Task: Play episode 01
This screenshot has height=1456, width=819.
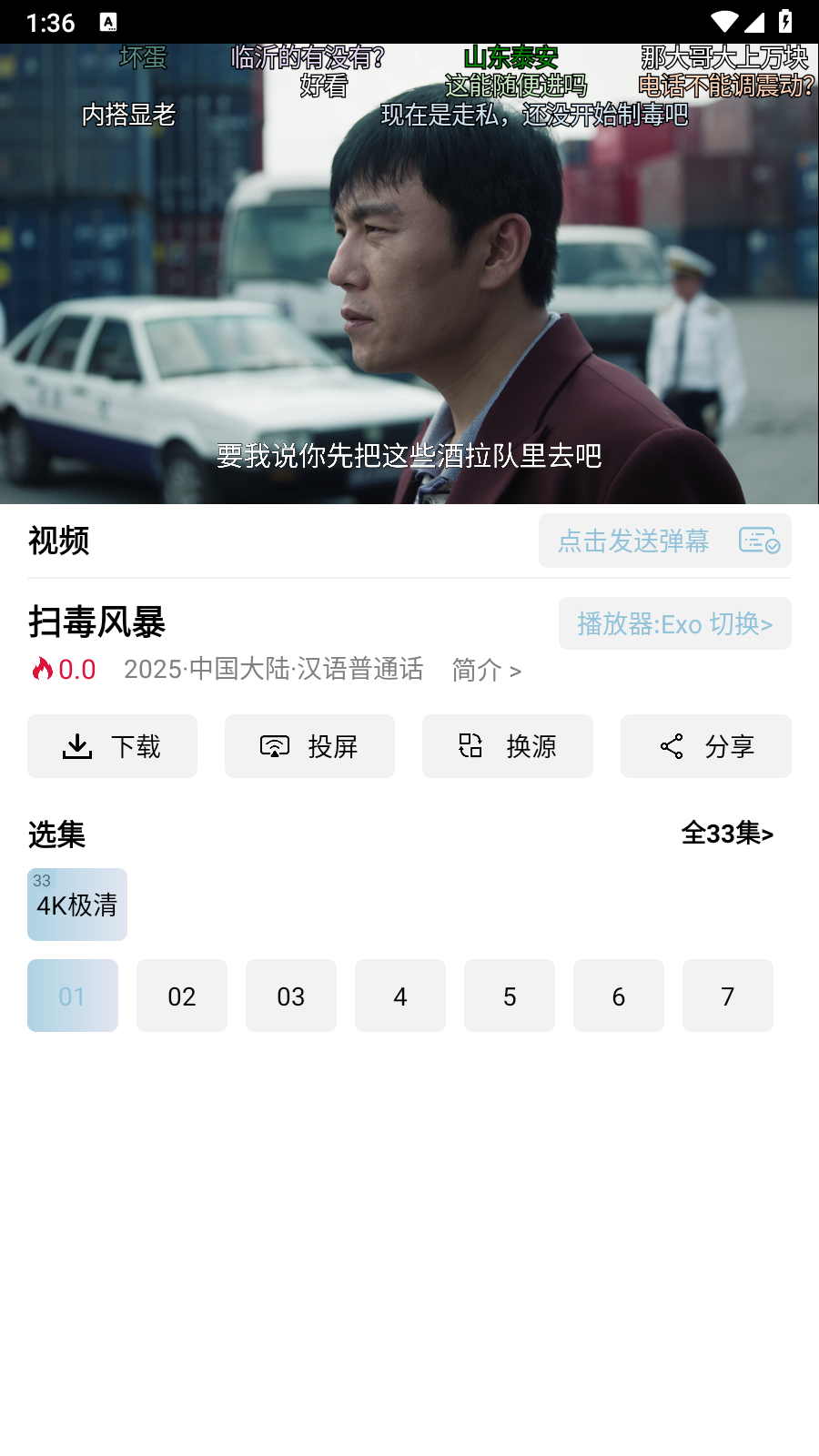Action: (x=73, y=996)
